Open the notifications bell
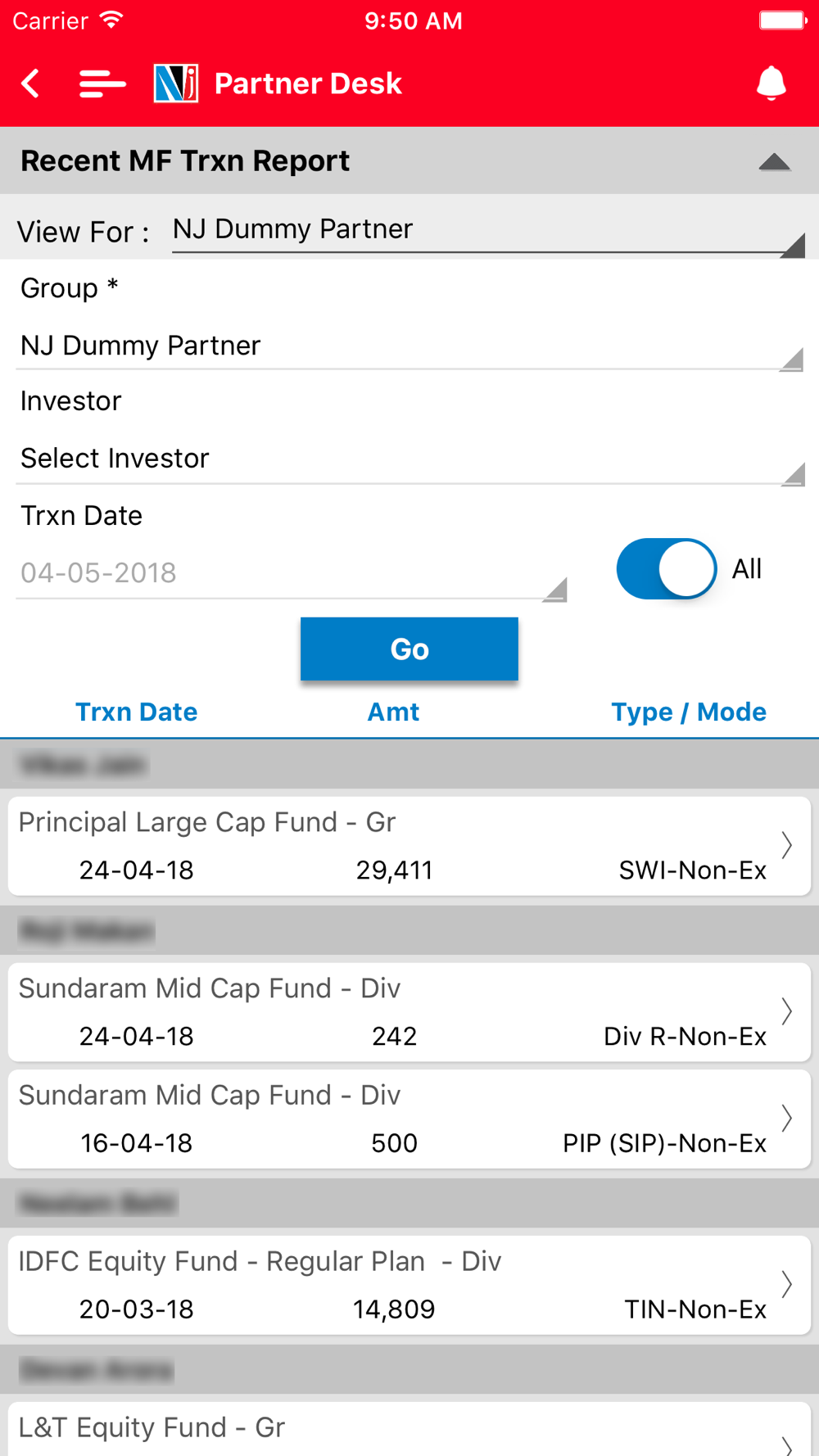Image resolution: width=819 pixels, height=1456 pixels. click(x=771, y=84)
